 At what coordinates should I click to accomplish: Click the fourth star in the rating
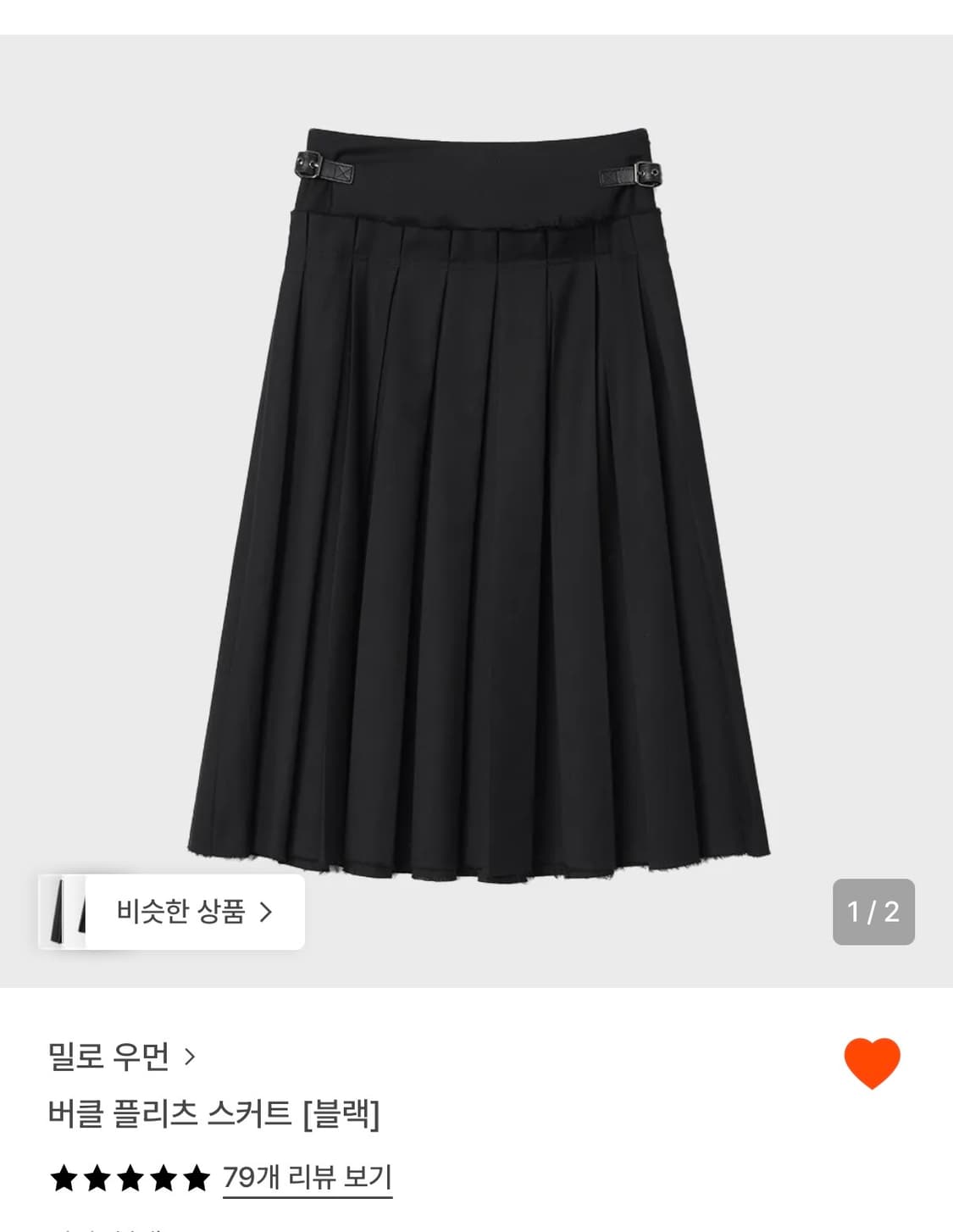pyautogui.click(x=164, y=1177)
